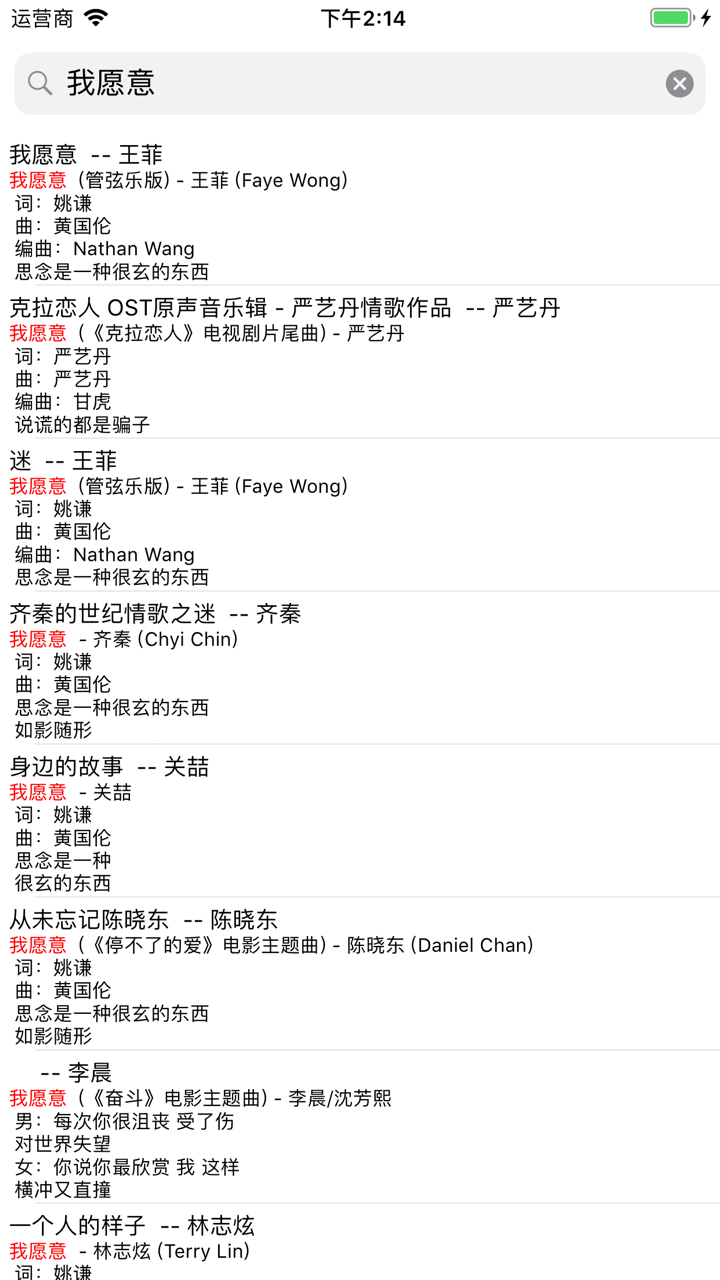
Task: Tap the 下午2:14 time display
Action: (360, 17)
